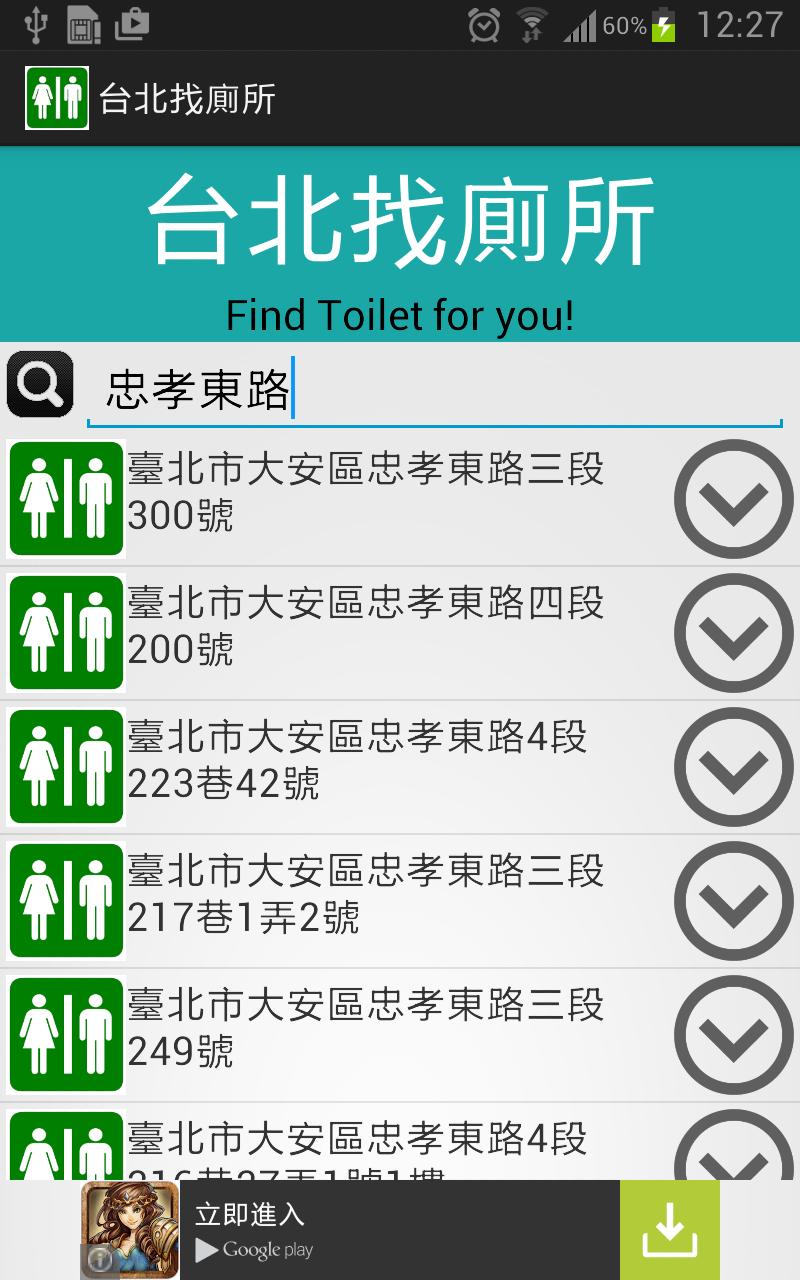This screenshot has height=1280, width=800.
Task: Tap the toilet icon beside 忠孝東路四段200號
Action: click(65, 632)
